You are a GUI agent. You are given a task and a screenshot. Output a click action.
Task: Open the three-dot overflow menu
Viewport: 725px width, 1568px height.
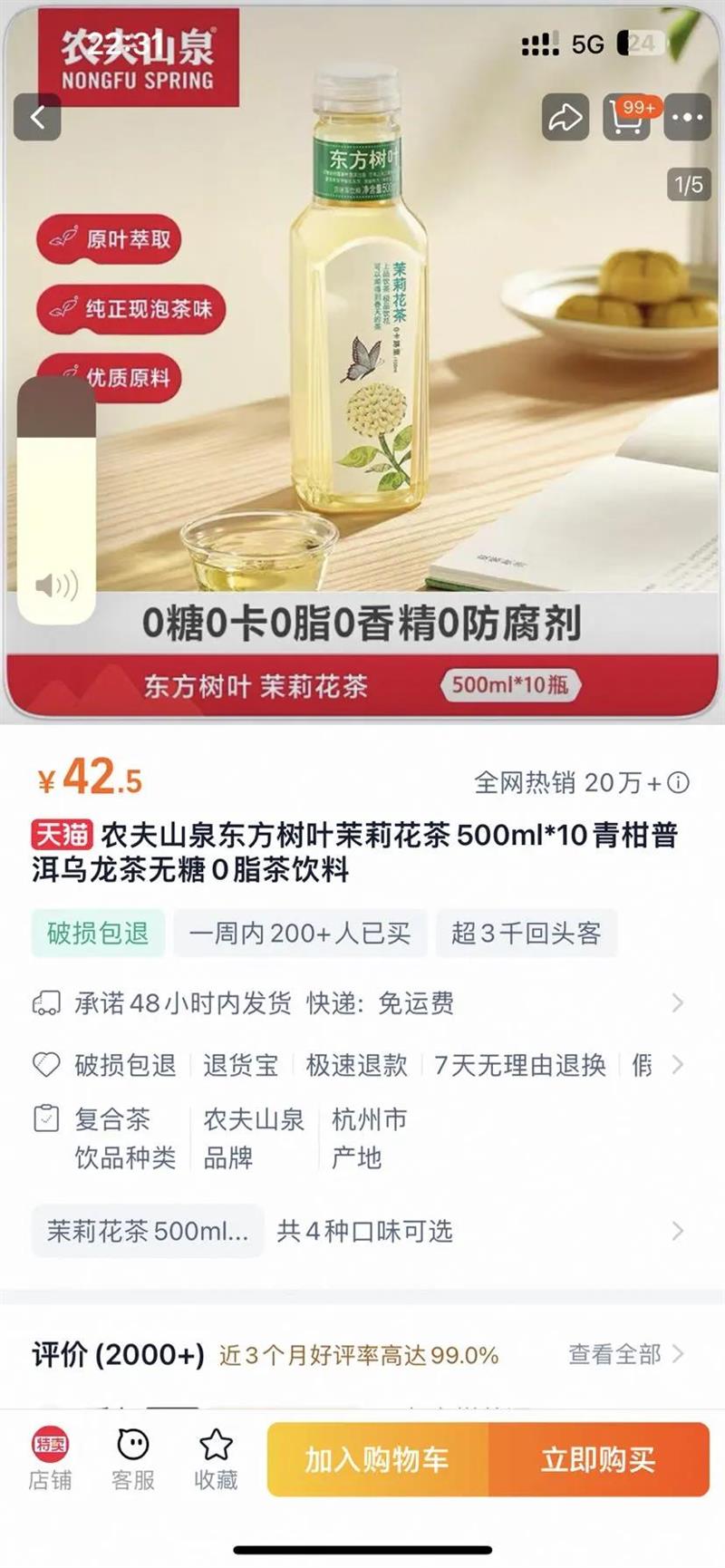pos(687,117)
